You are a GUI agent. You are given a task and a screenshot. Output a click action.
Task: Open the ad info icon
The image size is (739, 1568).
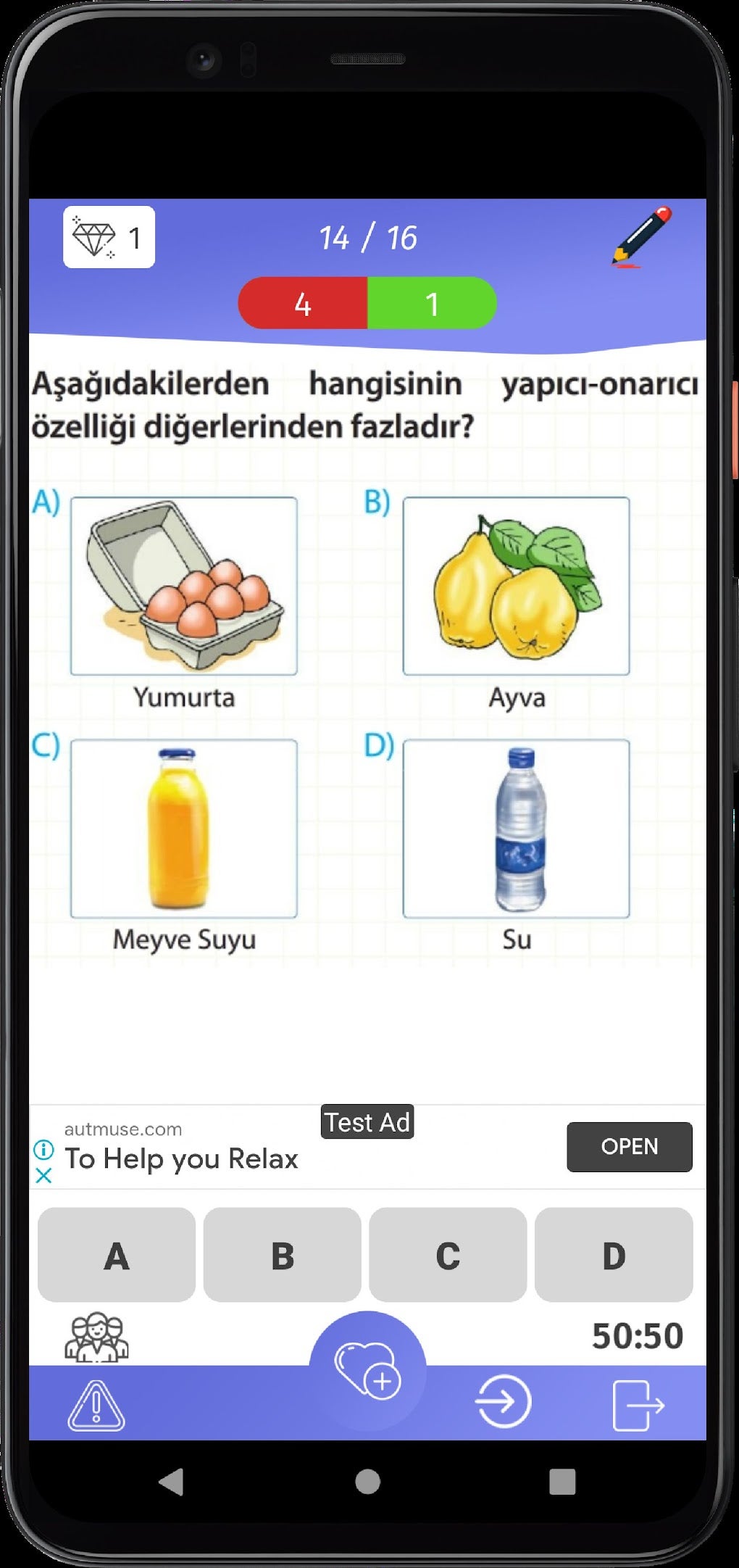click(x=43, y=1149)
